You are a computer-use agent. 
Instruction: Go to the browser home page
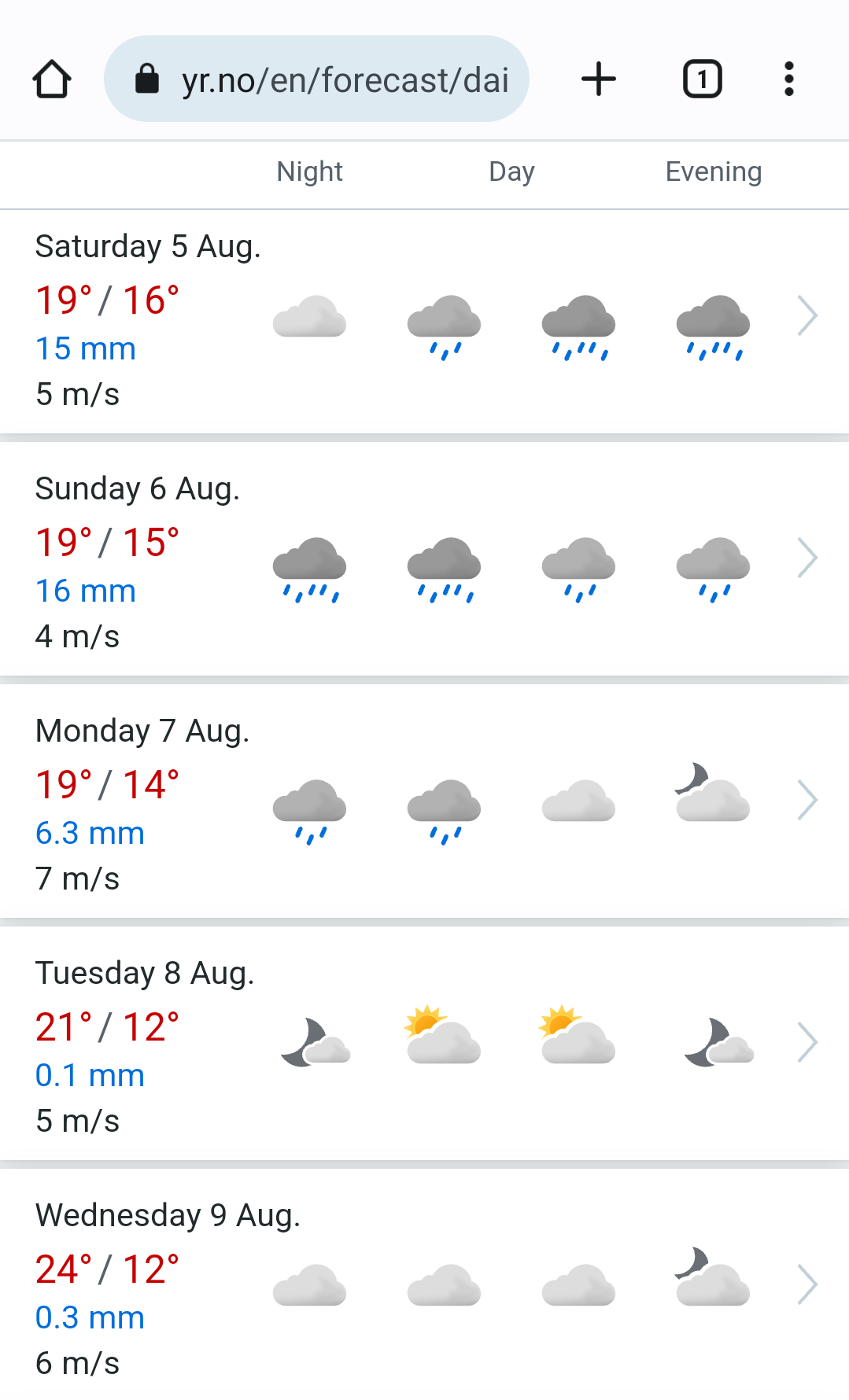(52, 79)
